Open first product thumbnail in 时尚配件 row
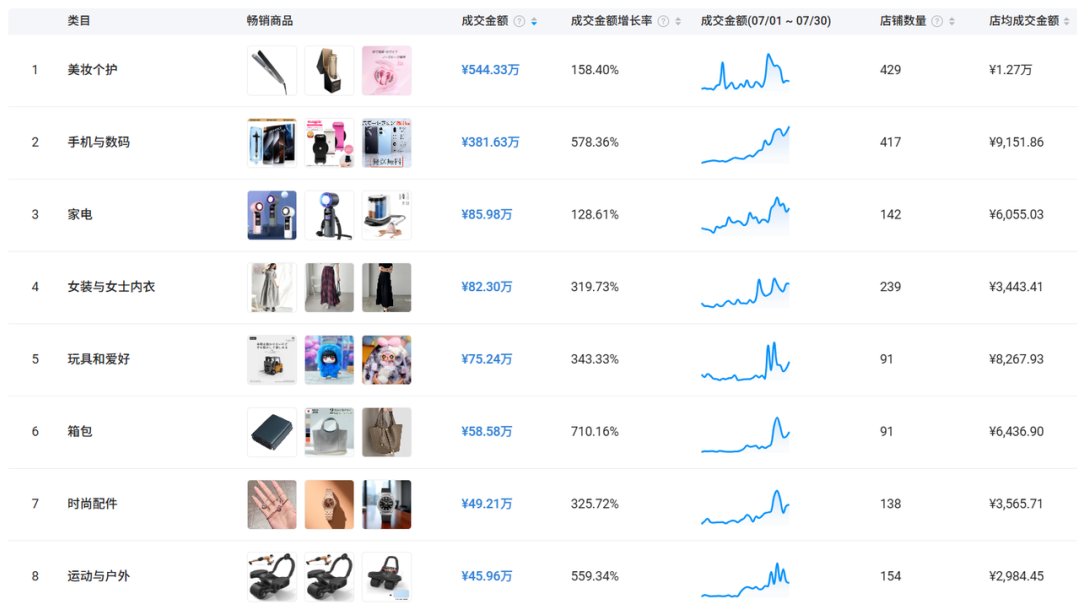1077x610 pixels. point(272,504)
